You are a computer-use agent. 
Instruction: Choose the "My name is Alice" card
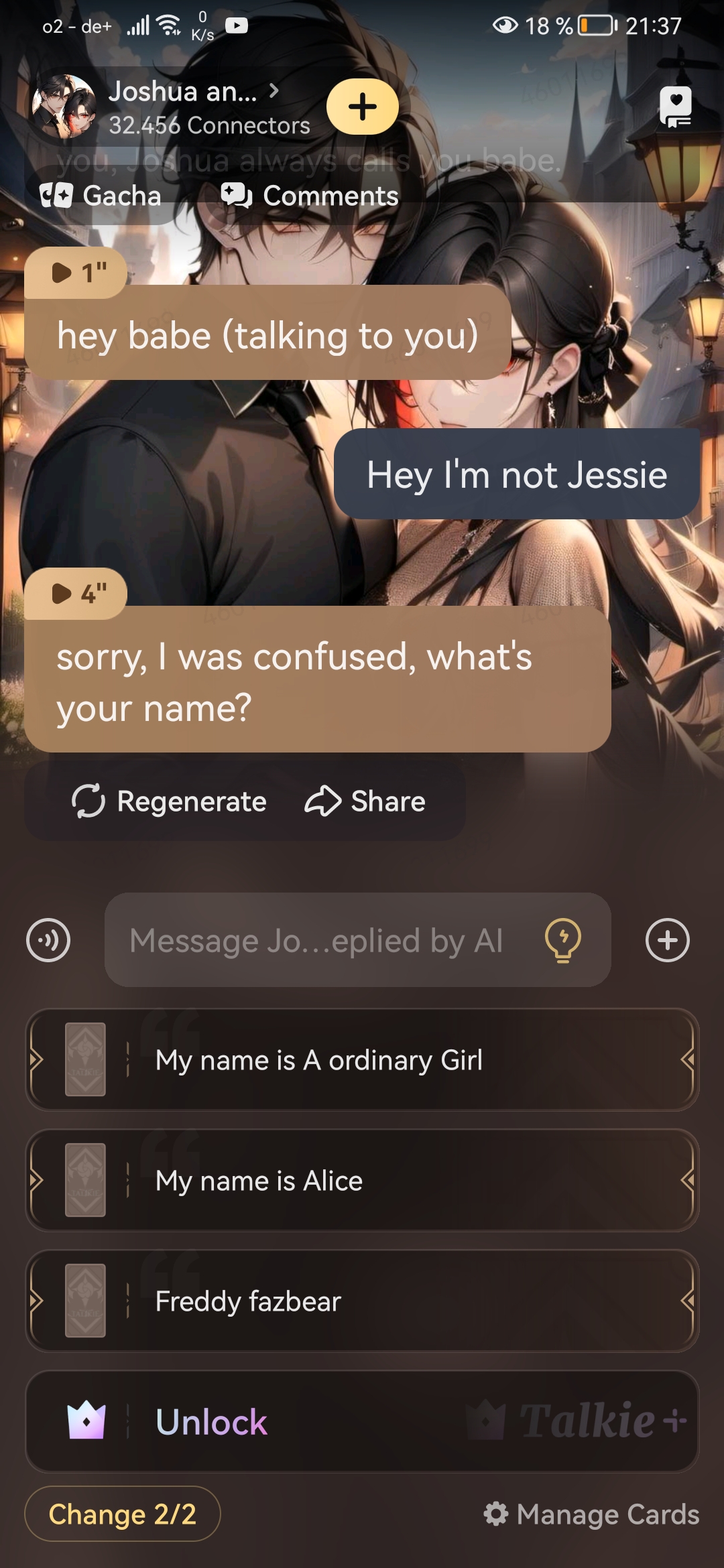click(362, 1181)
